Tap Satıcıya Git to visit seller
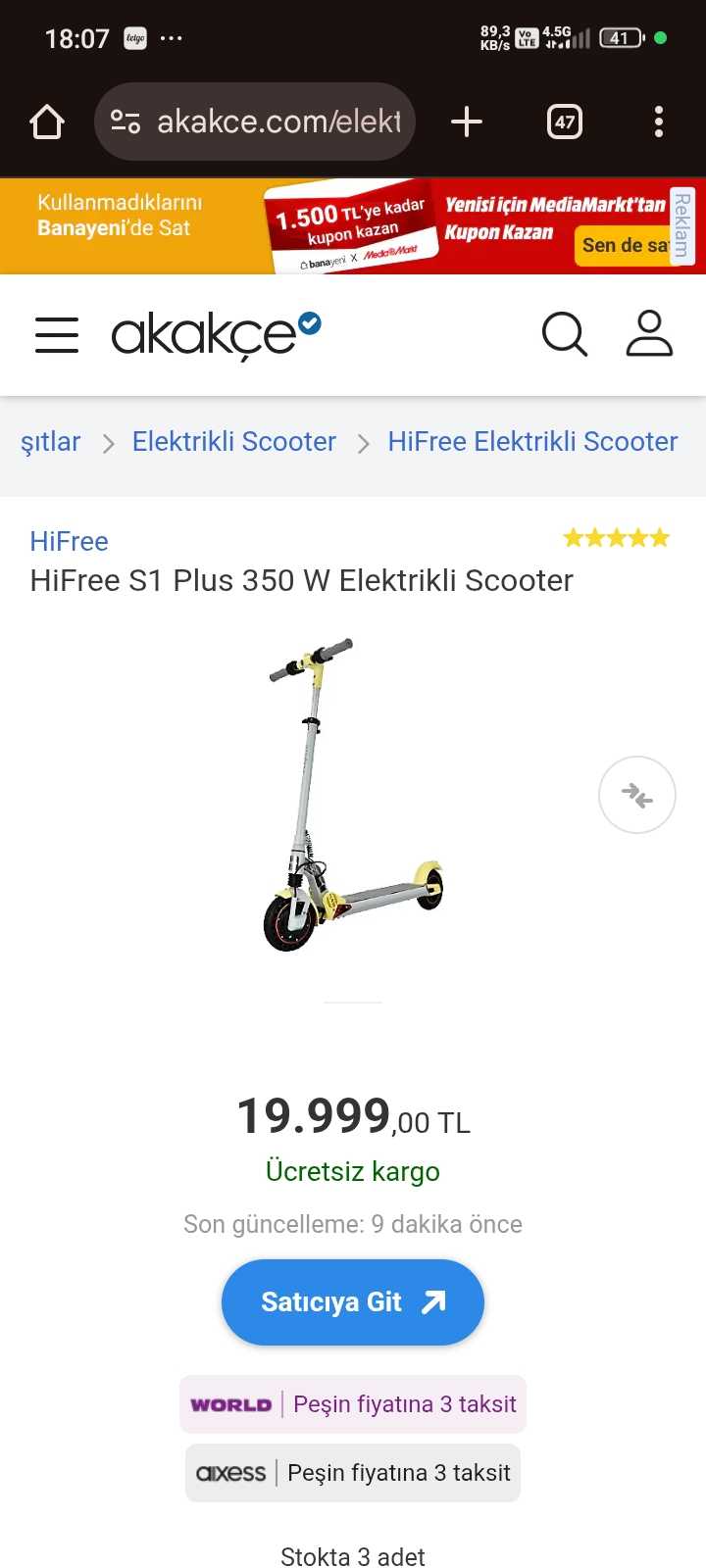Screen dimensions: 706x1568 click(x=353, y=1302)
